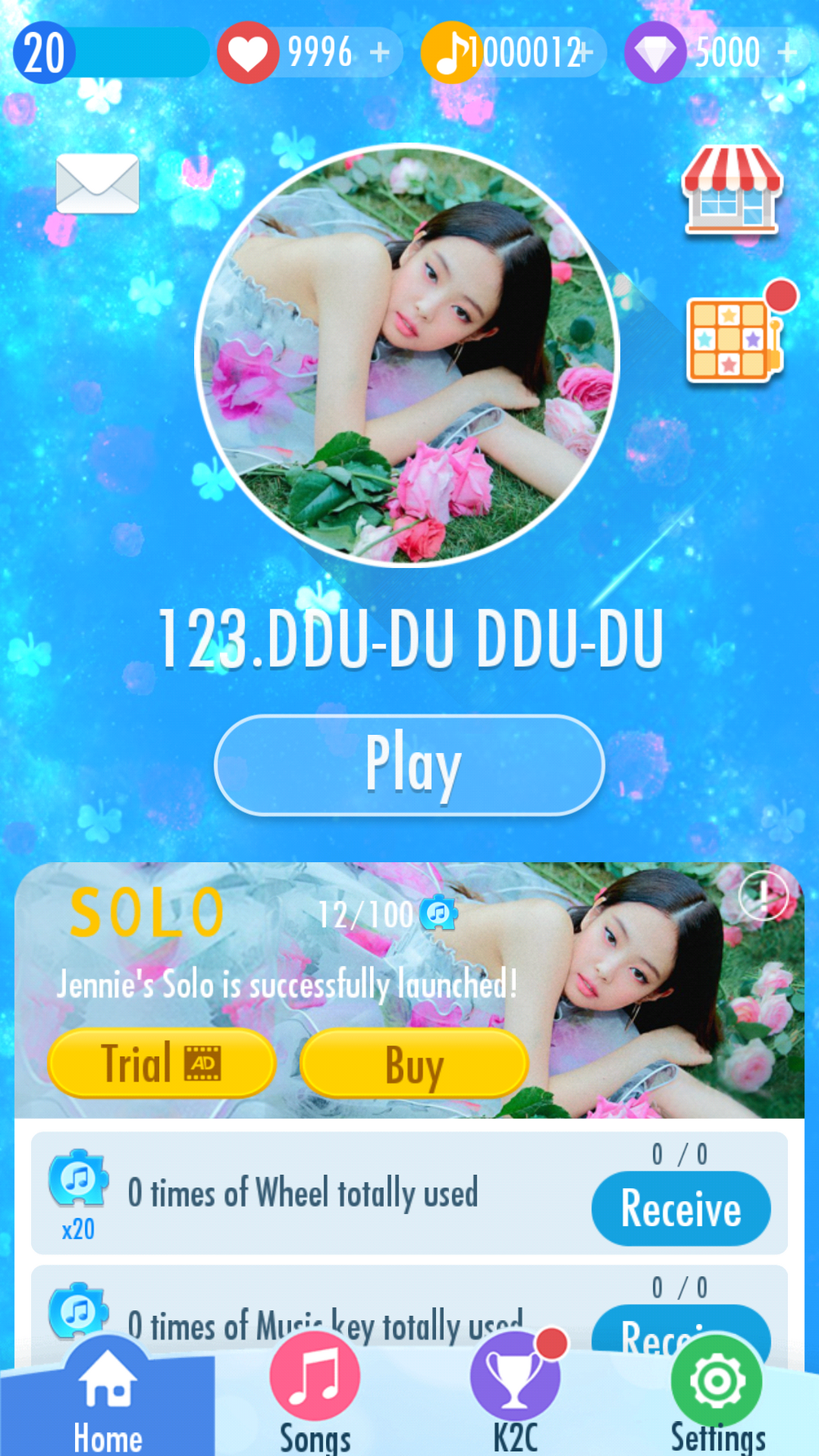
Task: Receive the Wheel usage reward
Action: pyautogui.click(x=680, y=1207)
